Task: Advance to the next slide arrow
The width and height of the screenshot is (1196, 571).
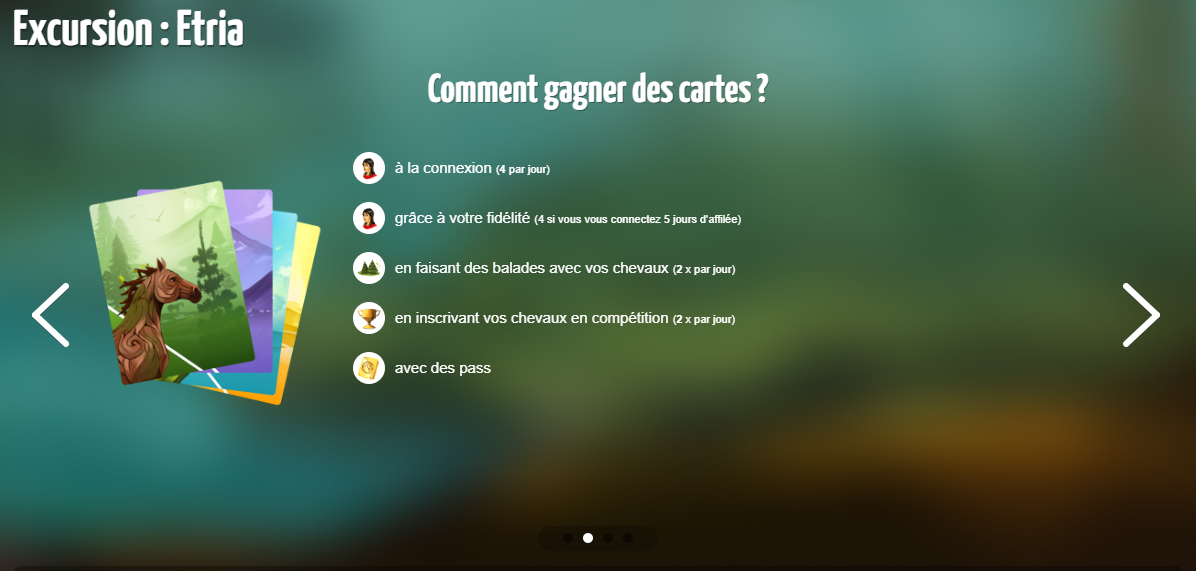Action: [x=1141, y=315]
